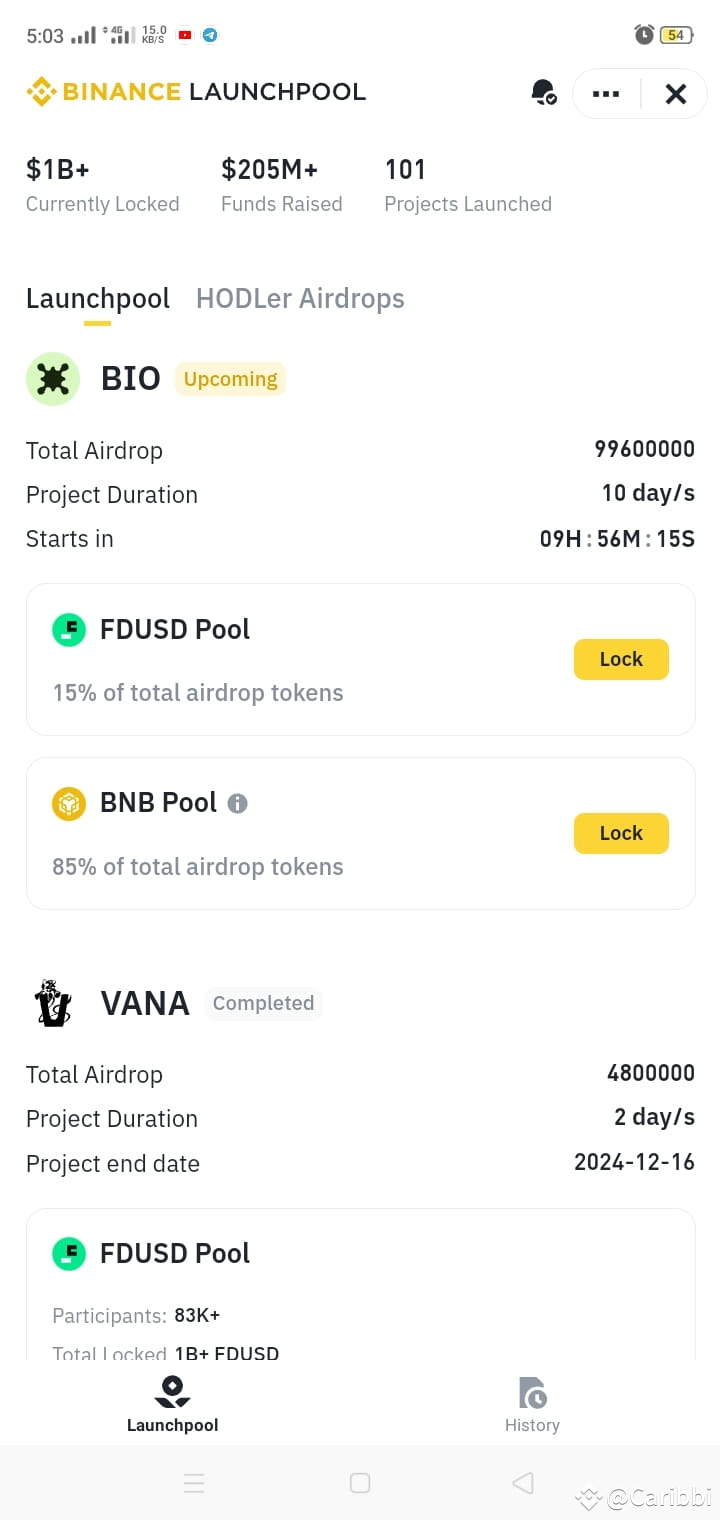The image size is (720, 1520).
Task: Click the BNB Pool coin icon
Action: pyautogui.click(x=67, y=803)
